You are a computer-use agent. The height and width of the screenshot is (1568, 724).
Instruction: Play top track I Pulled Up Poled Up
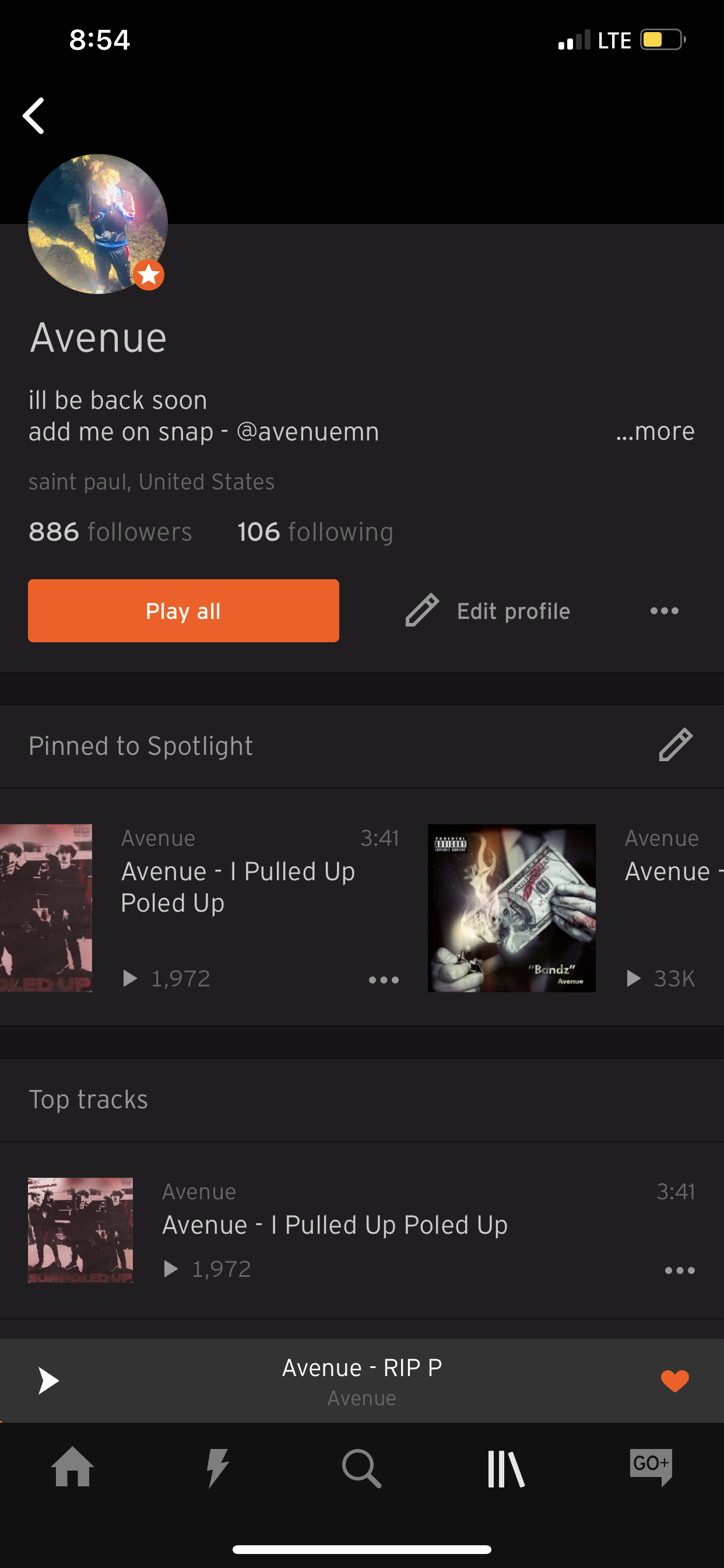tap(335, 1224)
